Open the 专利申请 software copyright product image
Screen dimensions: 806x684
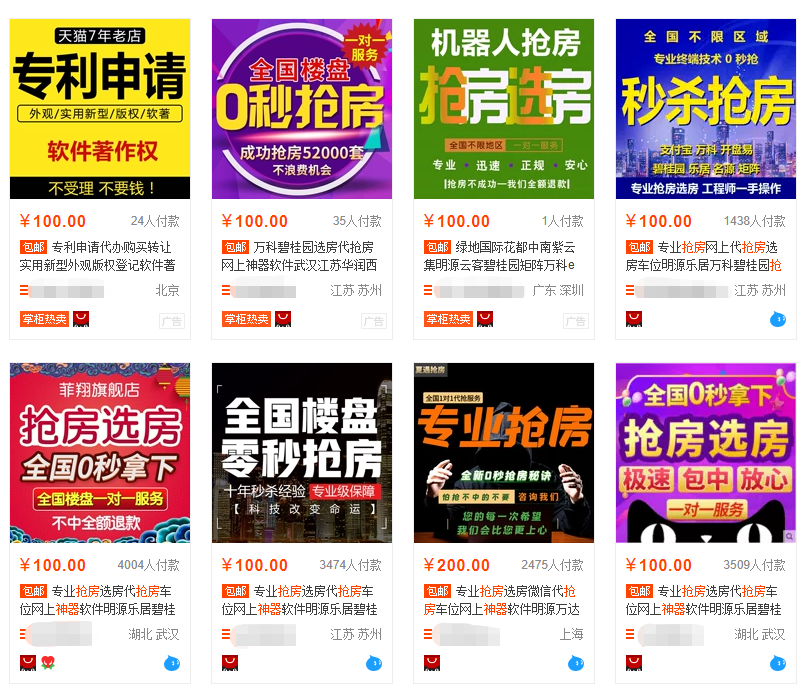point(100,109)
